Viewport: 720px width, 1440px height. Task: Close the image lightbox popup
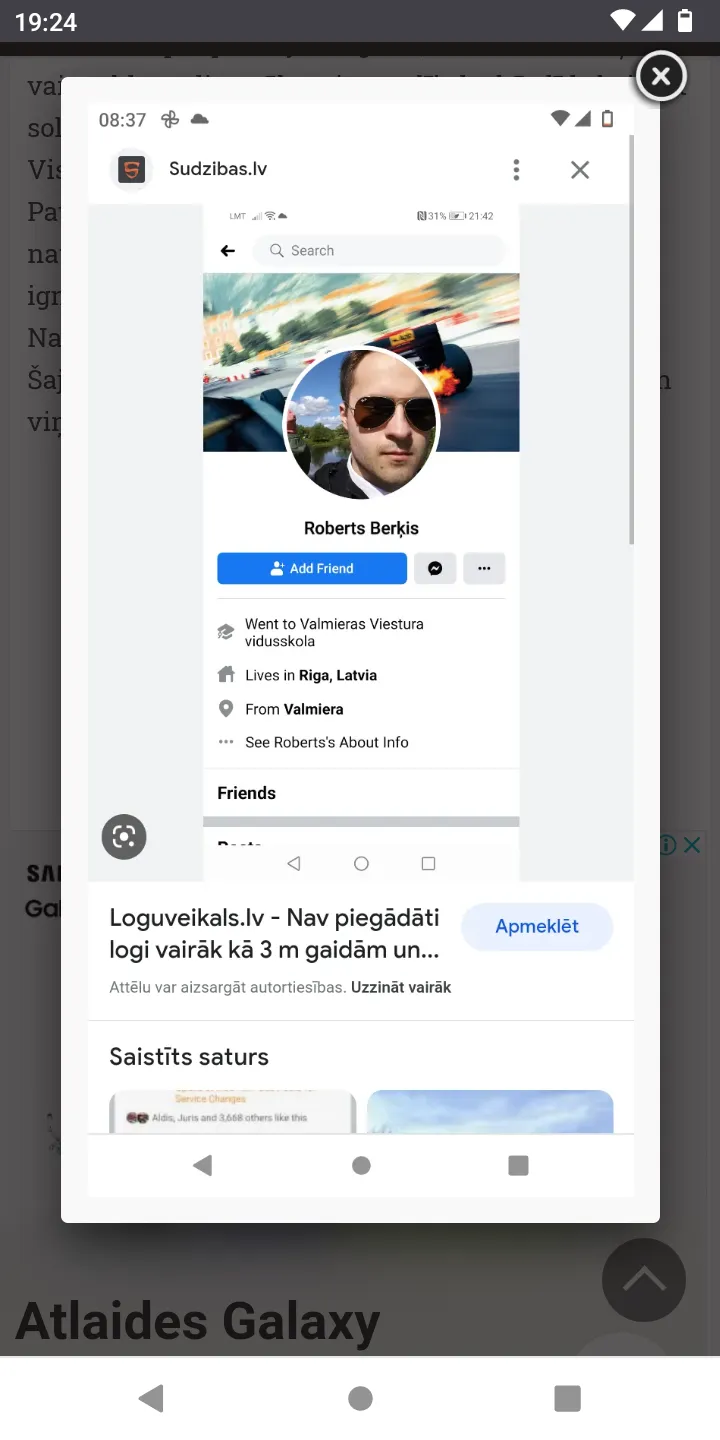point(661,76)
